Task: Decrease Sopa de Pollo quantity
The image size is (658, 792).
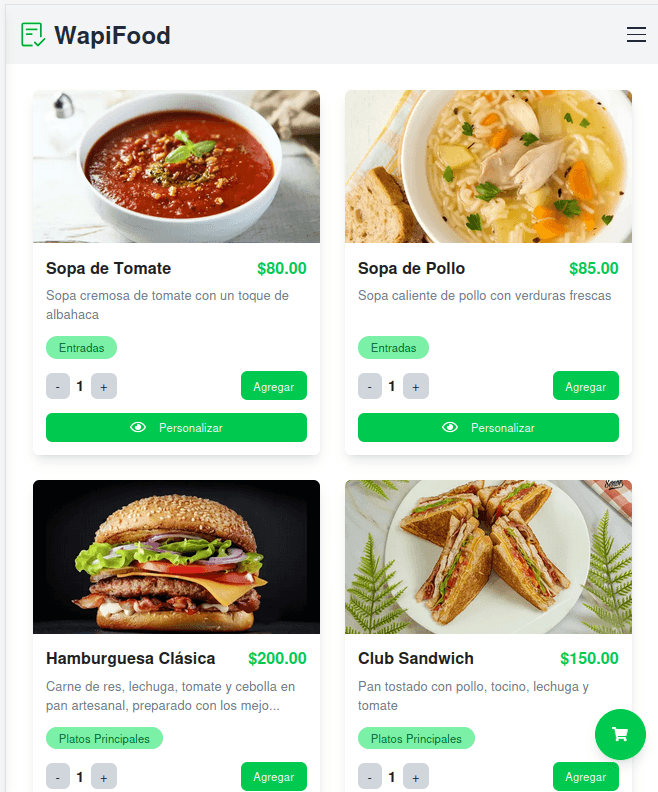Action: (370, 386)
